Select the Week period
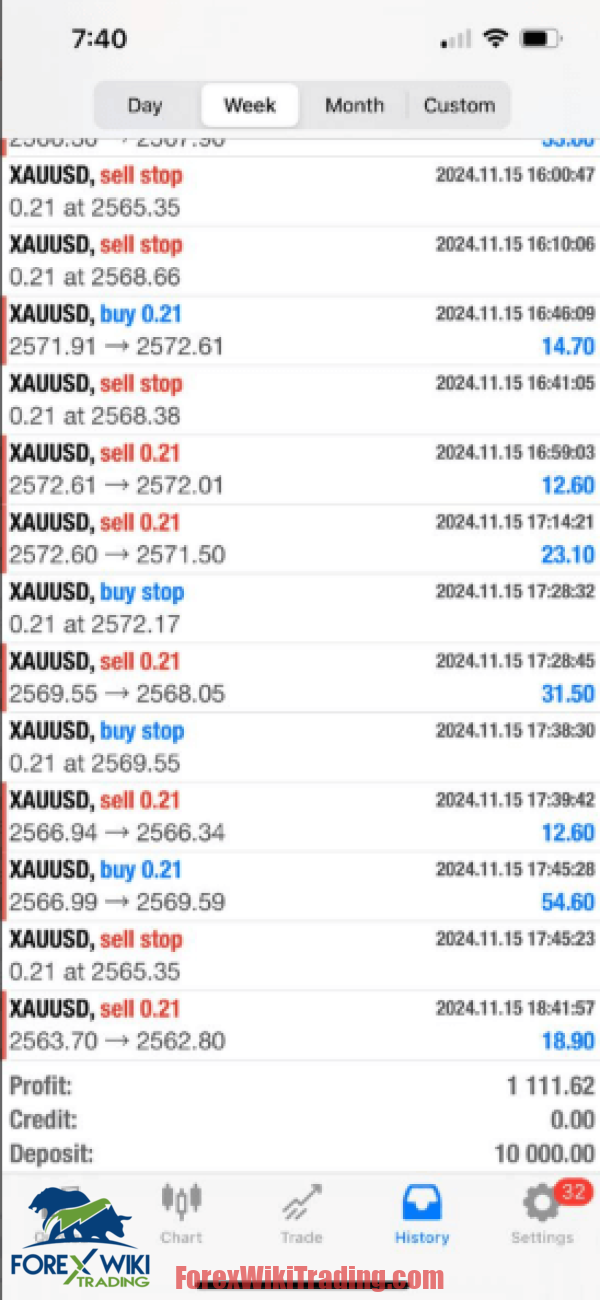 (249, 105)
